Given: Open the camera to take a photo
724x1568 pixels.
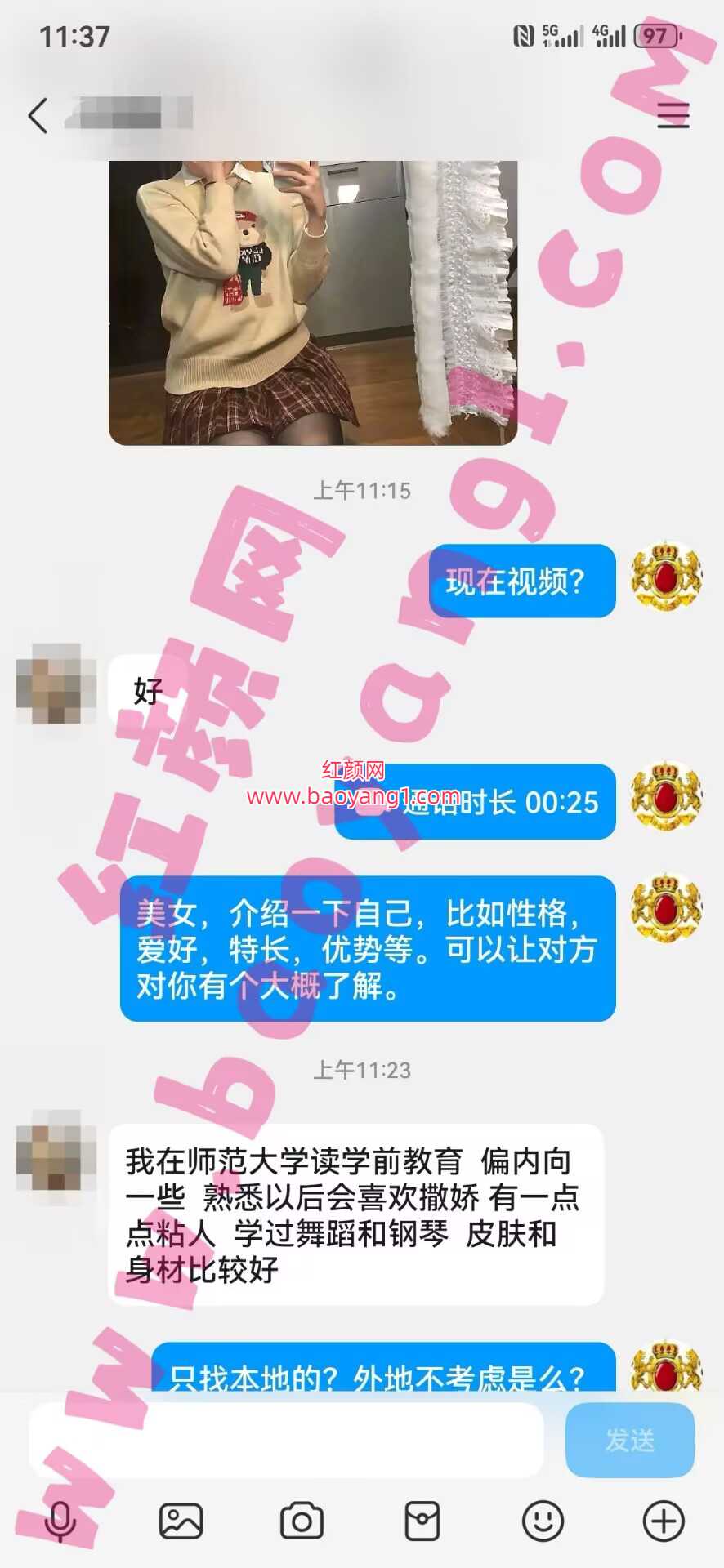Looking at the screenshot, I should click(302, 1521).
